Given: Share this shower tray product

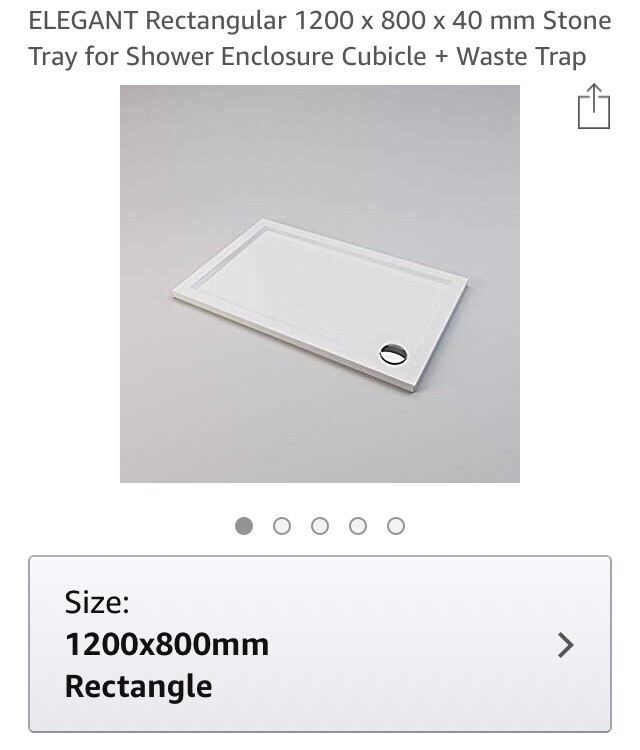Looking at the screenshot, I should [x=594, y=107].
